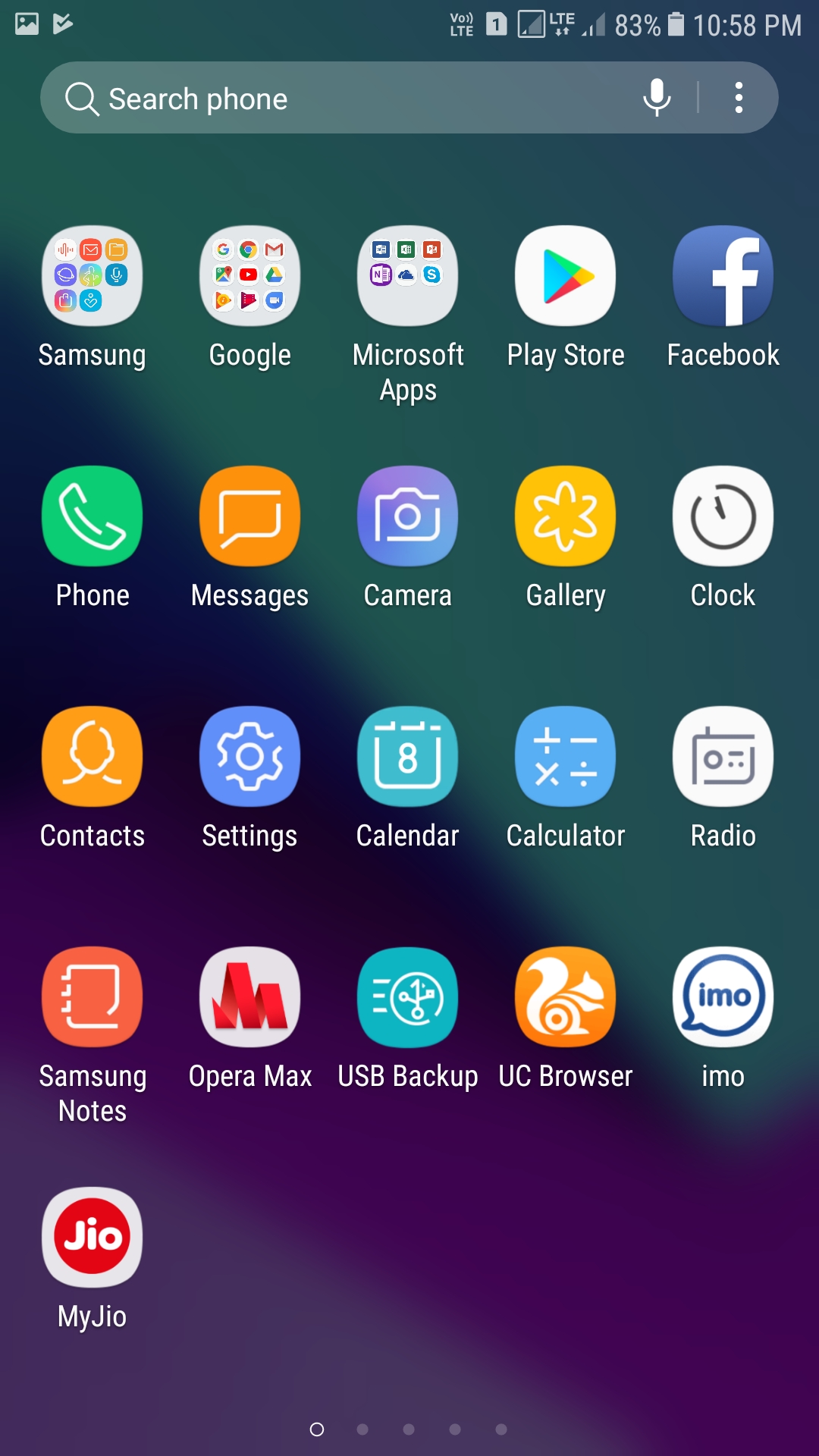Launch the Camera
819x1456 pixels.
407,516
